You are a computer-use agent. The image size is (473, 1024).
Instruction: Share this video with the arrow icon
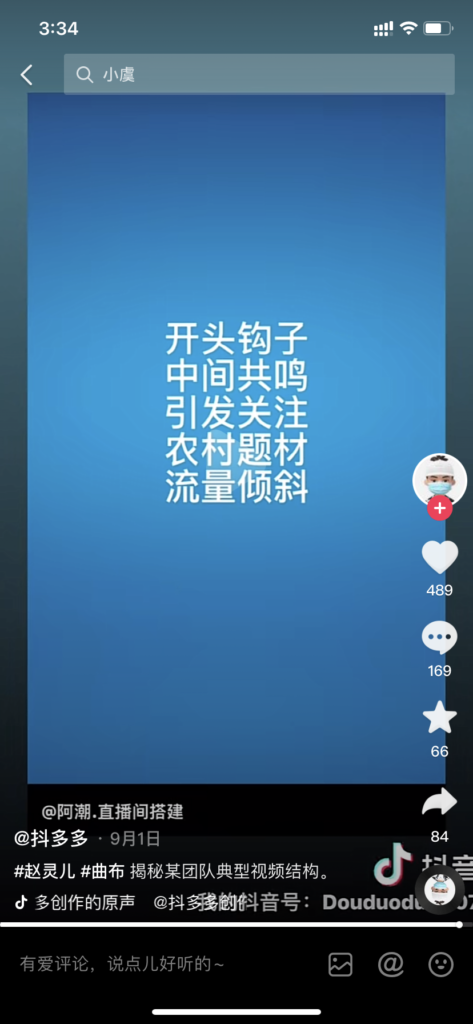(x=440, y=801)
